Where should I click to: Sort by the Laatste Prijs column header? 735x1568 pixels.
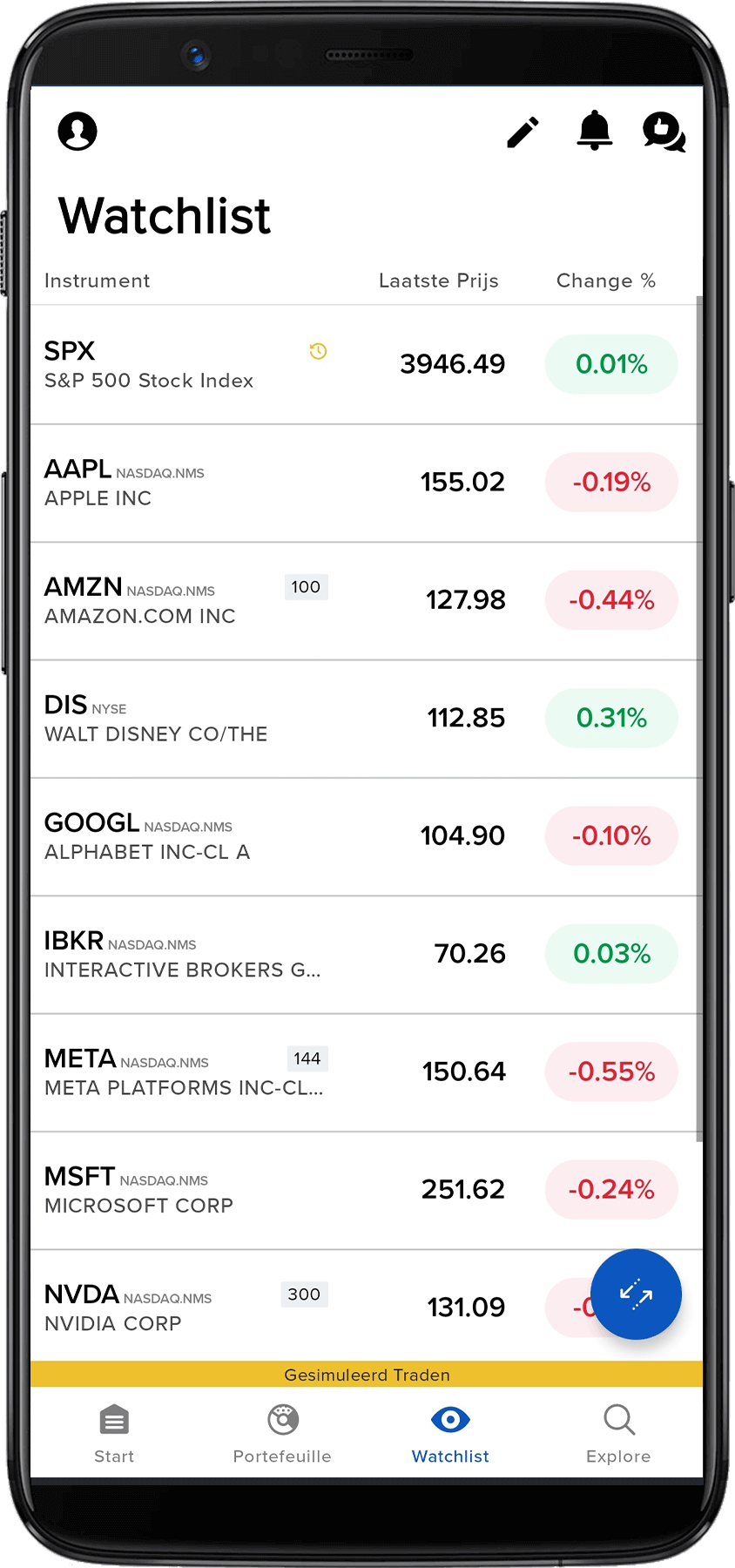click(x=438, y=280)
